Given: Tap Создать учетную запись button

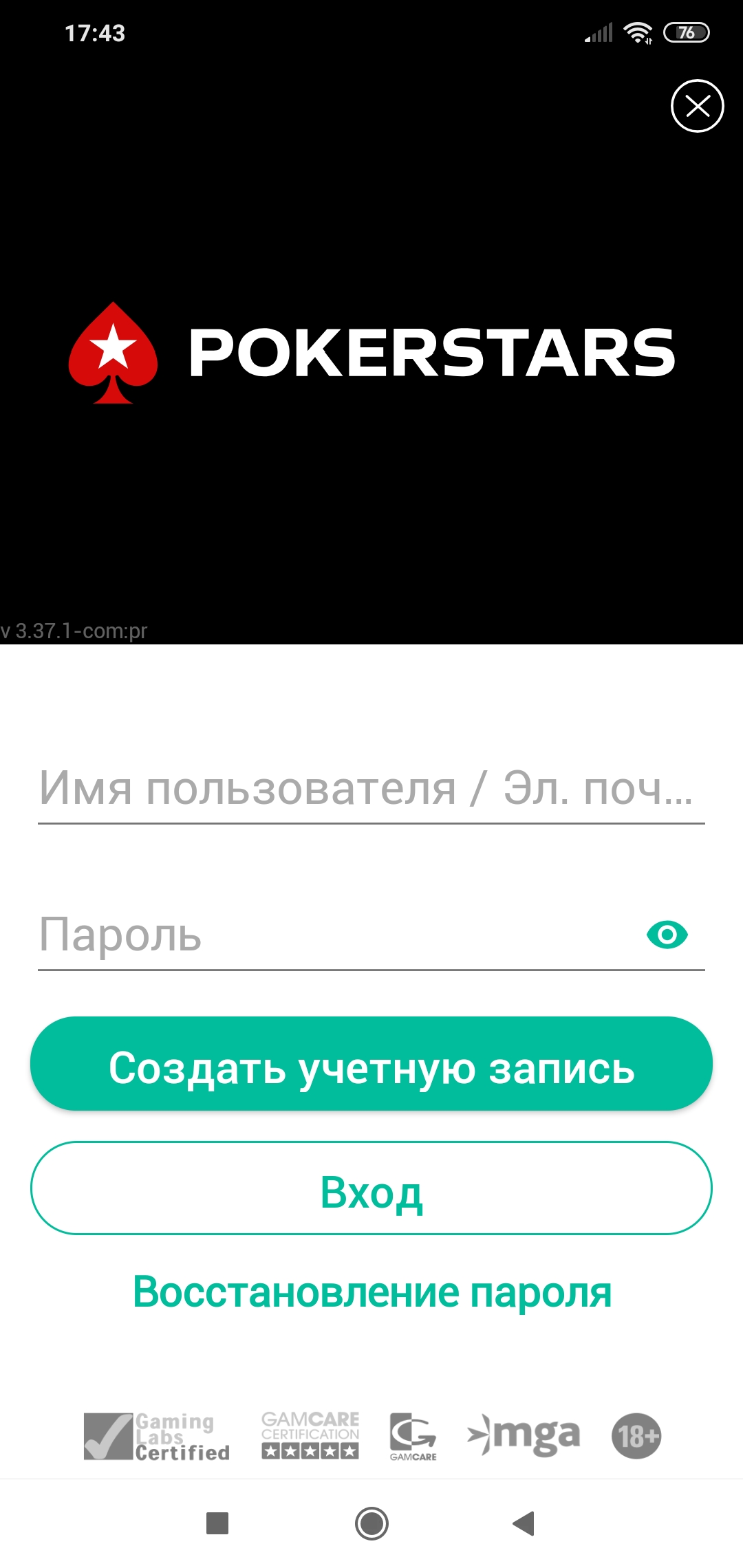Looking at the screenshot, I should 371,1064.
